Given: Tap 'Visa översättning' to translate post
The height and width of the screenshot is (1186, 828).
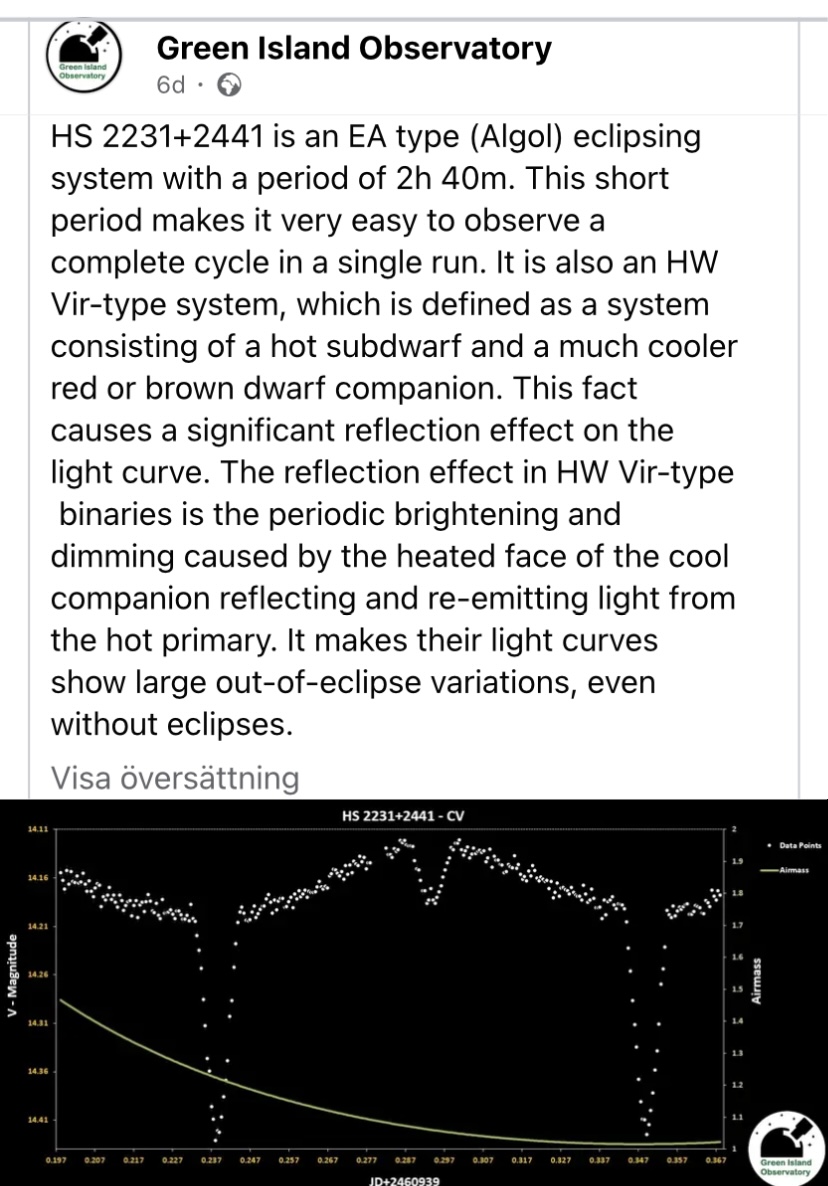Looking at the screenshot, I should tap(175, 777).
